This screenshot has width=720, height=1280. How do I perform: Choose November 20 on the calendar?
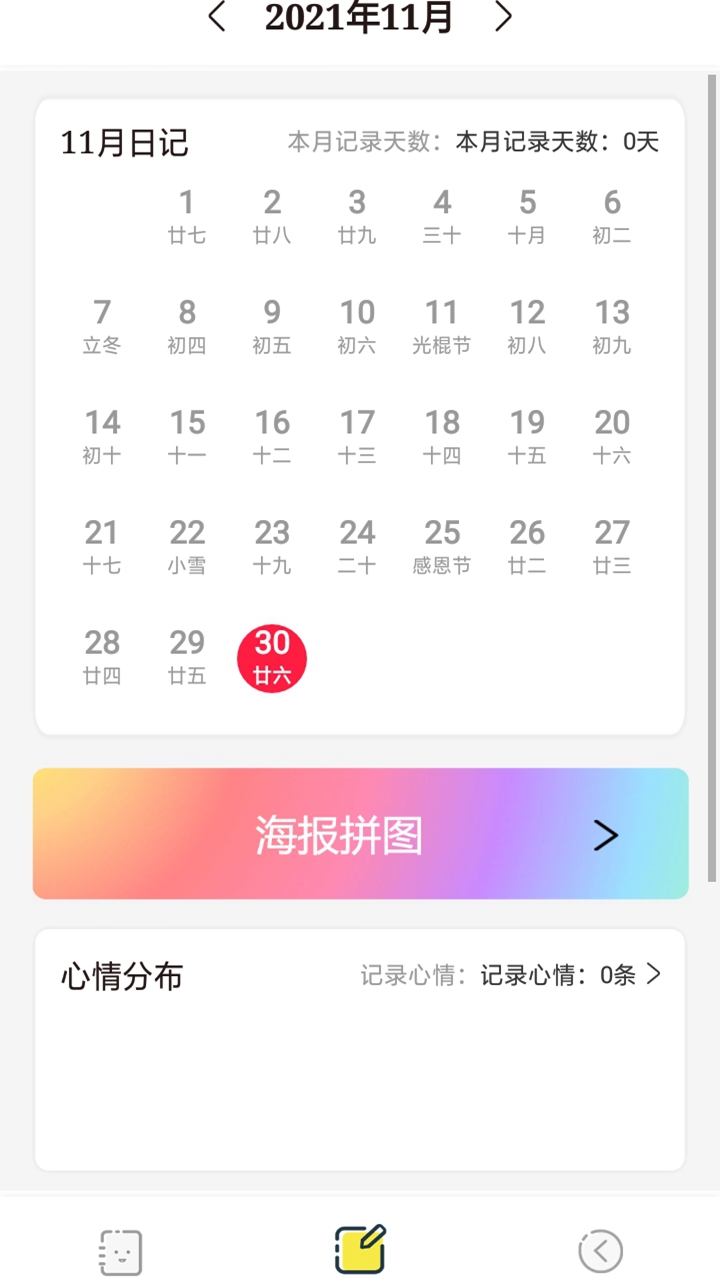click(x=612, y=436)
